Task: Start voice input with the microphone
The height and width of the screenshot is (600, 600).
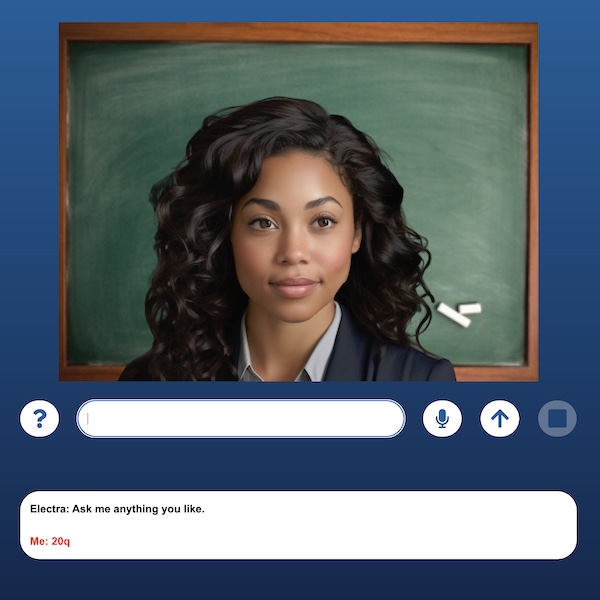Action: pyautogui.click(x=442, y=418)
